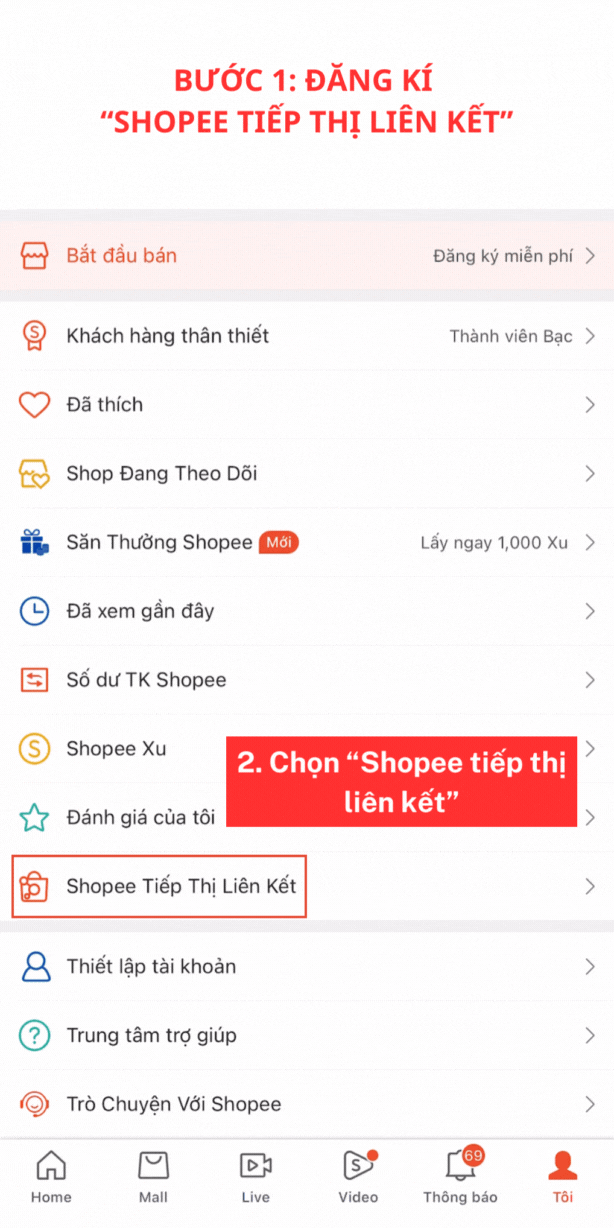Open Shop Đang Theo Dõi list
Viewport: 614px width, 1228px height.
coord(161,474)
